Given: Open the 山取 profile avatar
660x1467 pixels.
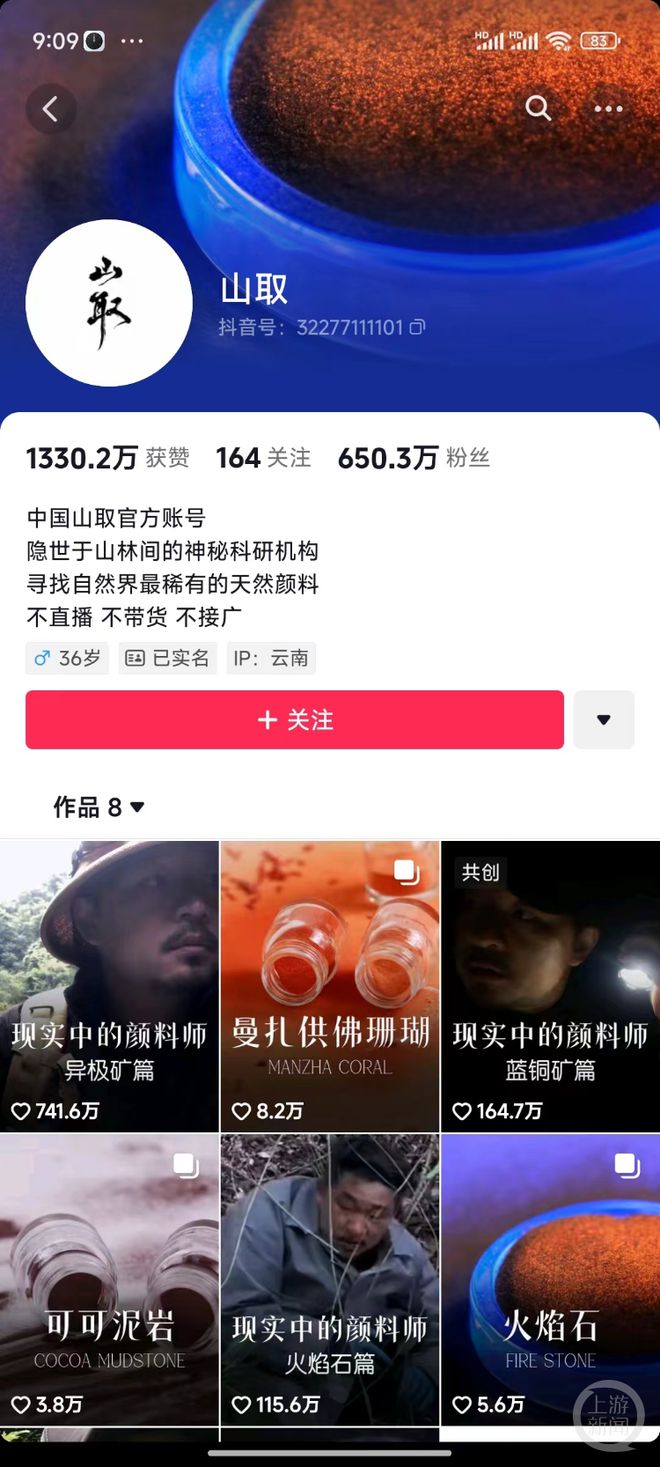Looking at the screenshot, I should pyautogui.click(x=108, y=302).
